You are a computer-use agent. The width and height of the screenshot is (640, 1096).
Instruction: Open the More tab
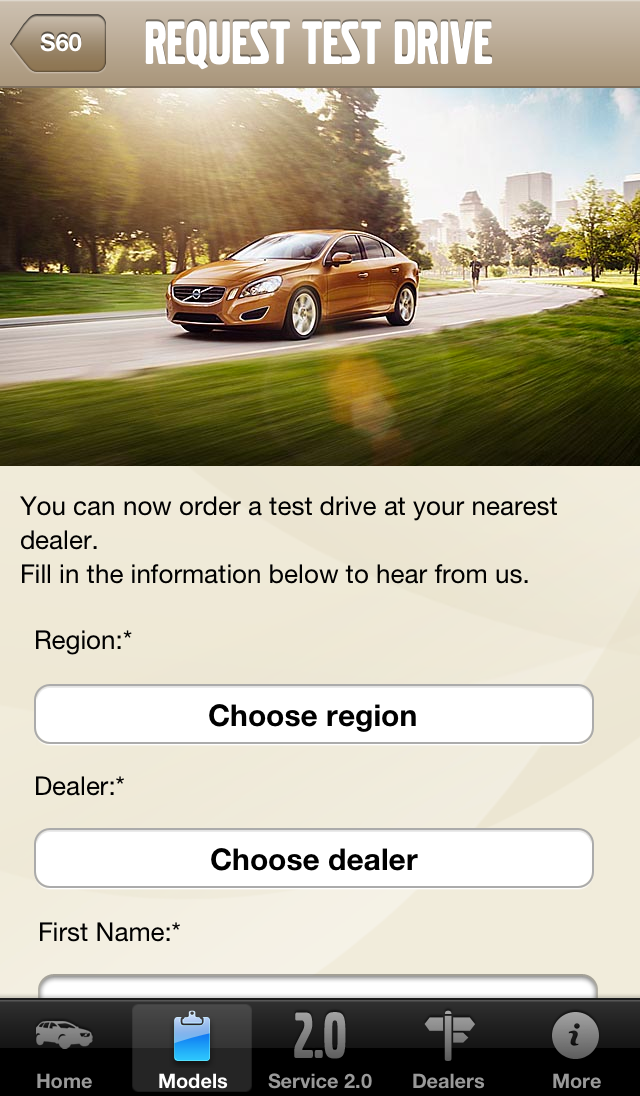(x=576, y=1050)
